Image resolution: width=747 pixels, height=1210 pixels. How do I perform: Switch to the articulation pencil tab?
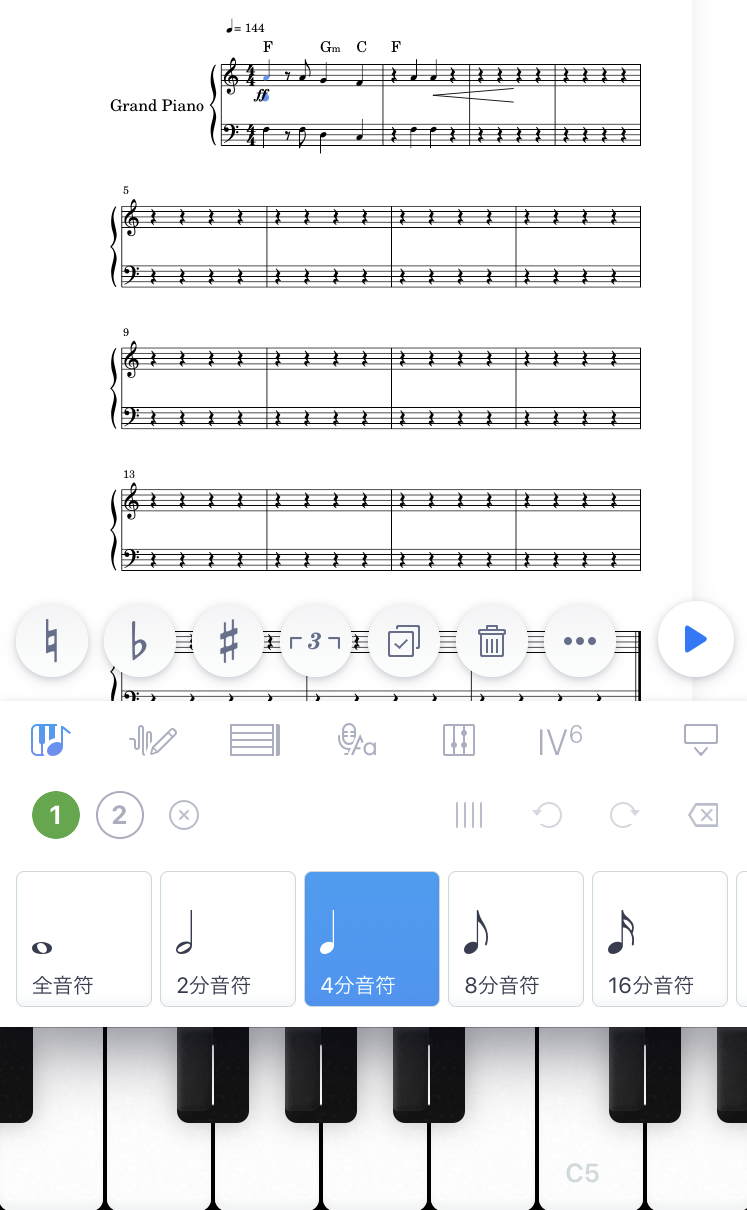153,741
